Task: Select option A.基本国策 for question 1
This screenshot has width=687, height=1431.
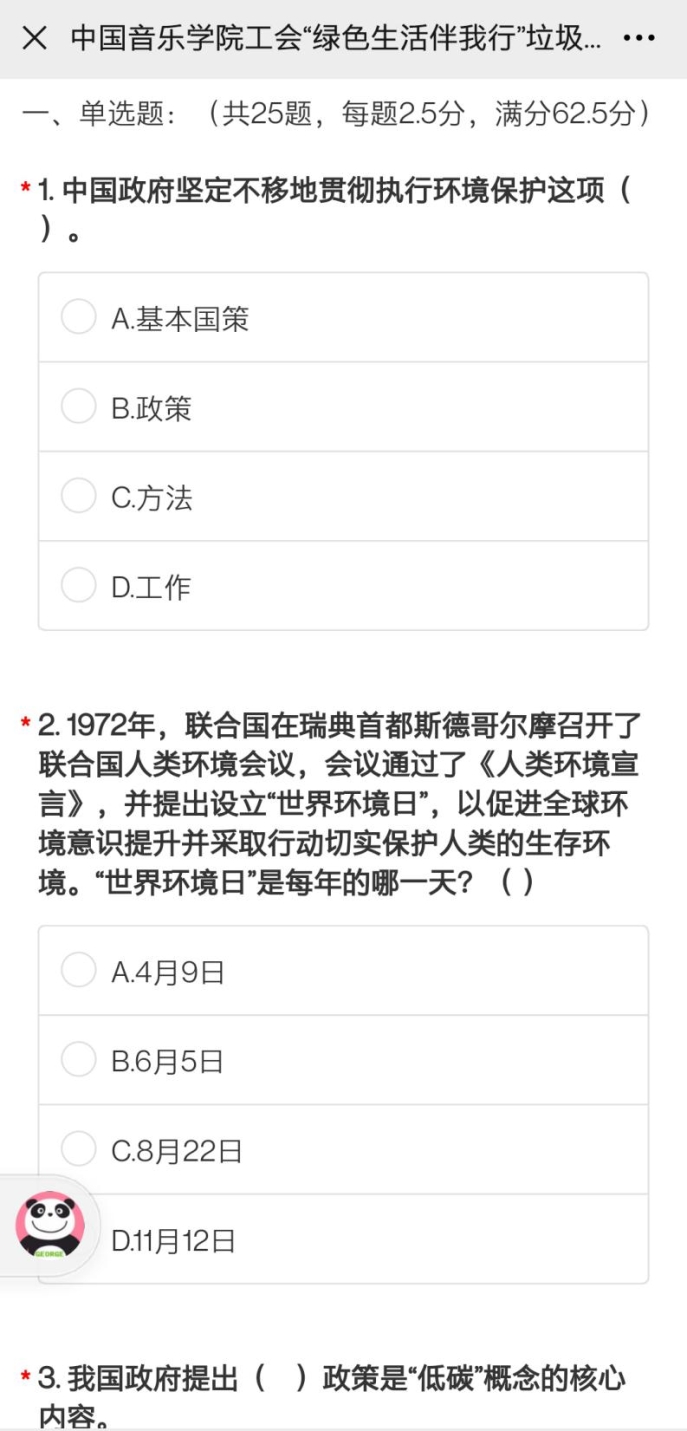Action: (x=343, y=318)
